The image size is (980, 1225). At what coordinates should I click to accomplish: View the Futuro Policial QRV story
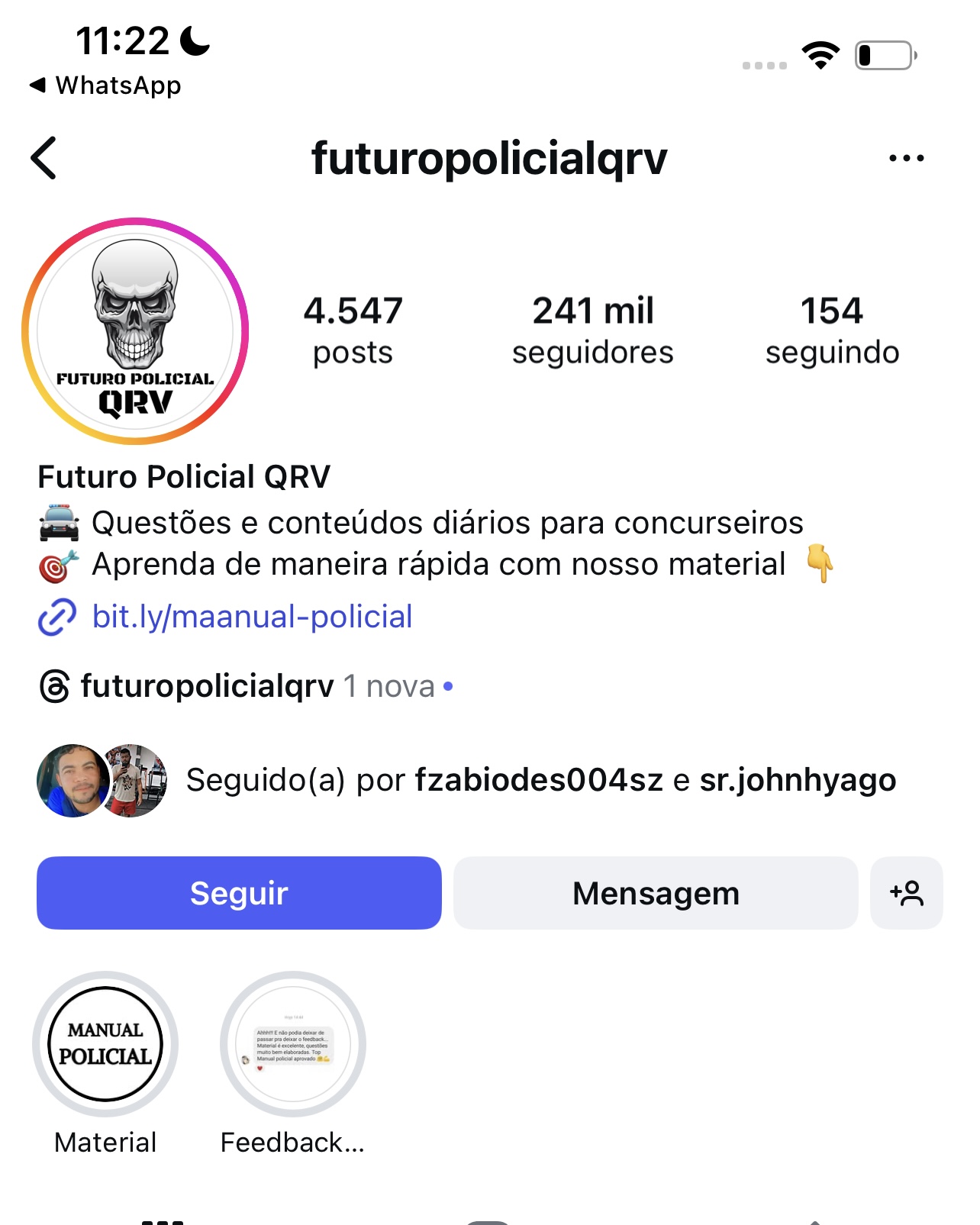[135, 331]
